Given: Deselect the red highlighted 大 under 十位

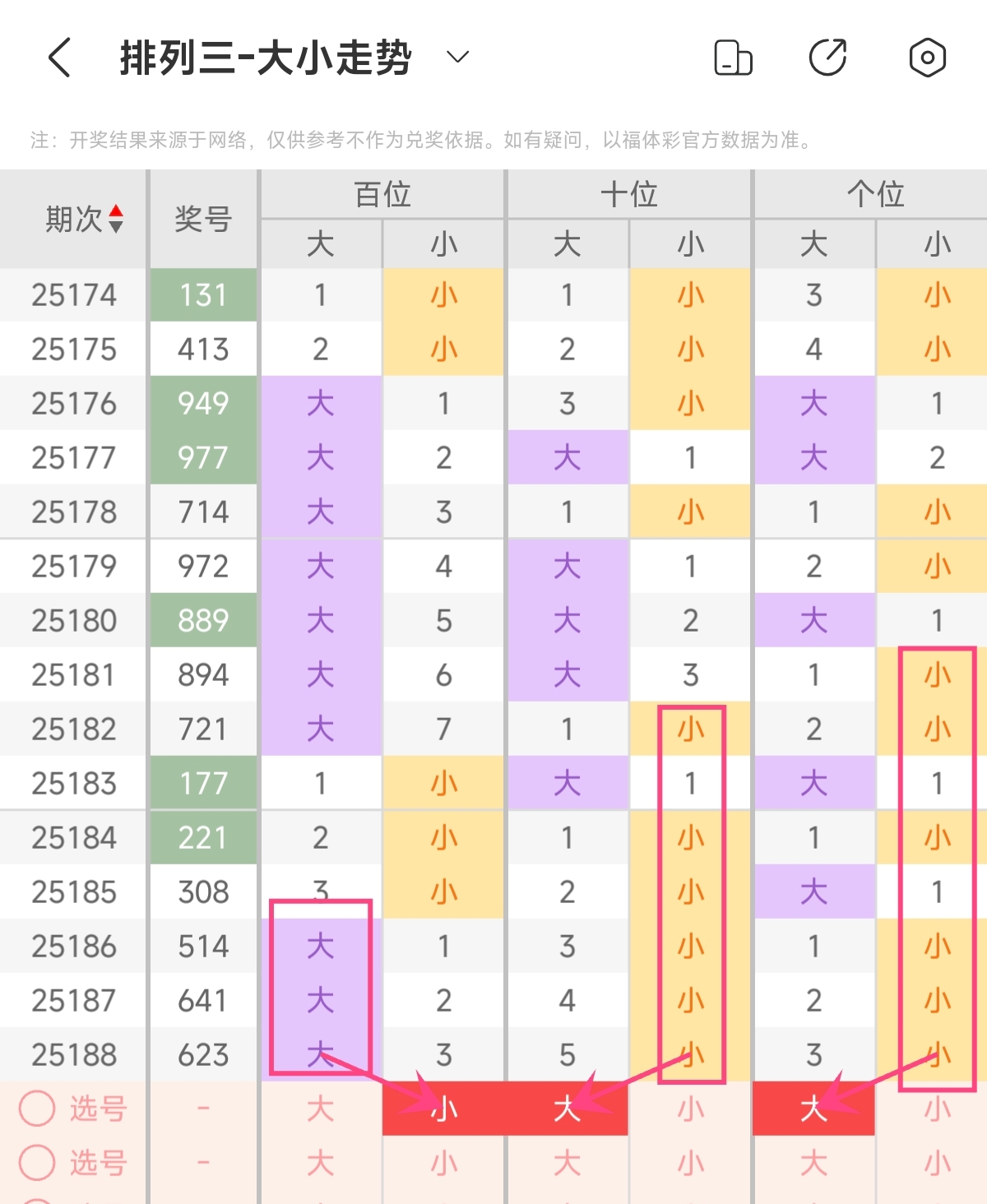Looking at the screenshot, I should [568, 1109].
